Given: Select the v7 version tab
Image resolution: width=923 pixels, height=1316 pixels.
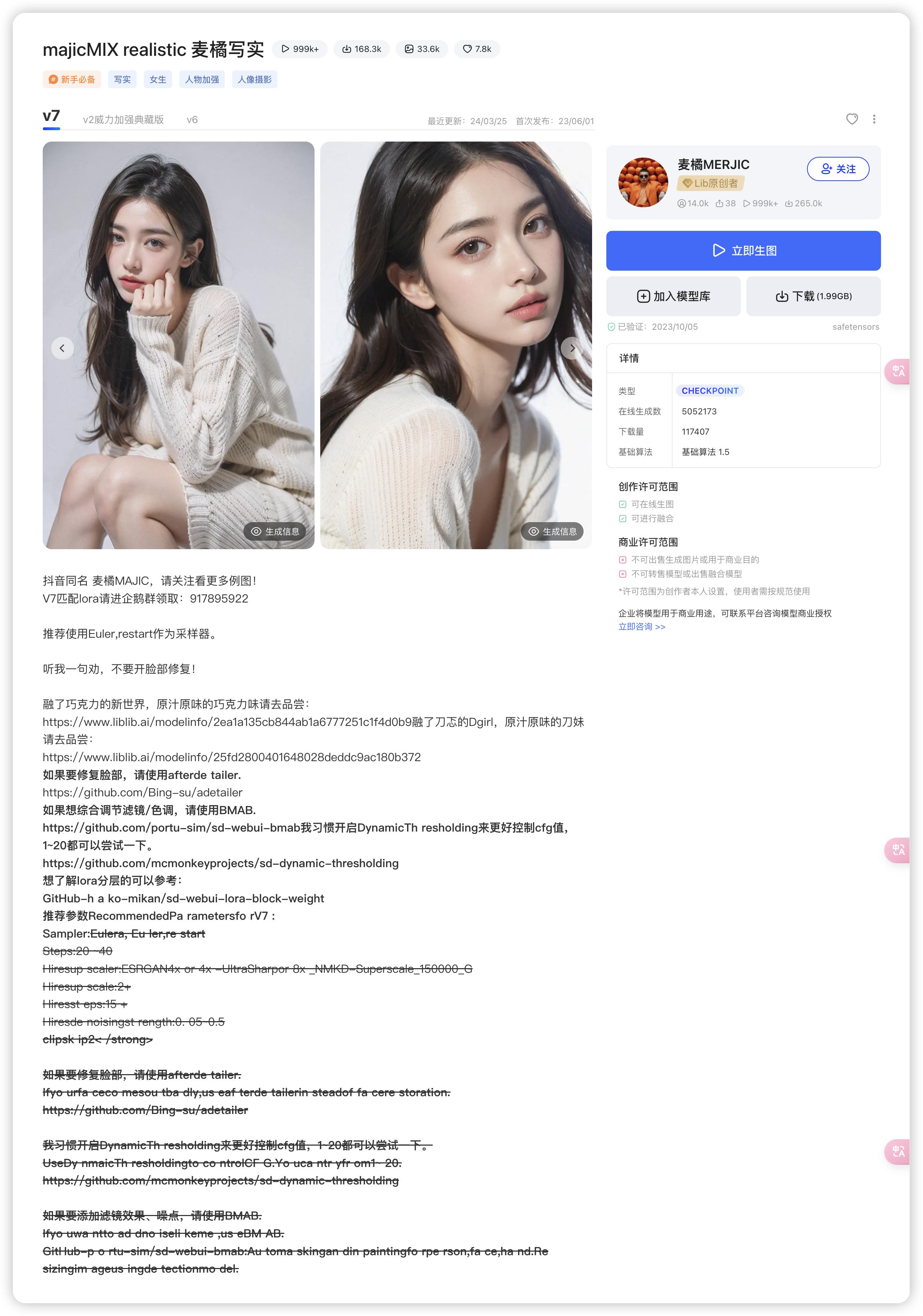Looking at the screenshot, I should coord(51,116).
